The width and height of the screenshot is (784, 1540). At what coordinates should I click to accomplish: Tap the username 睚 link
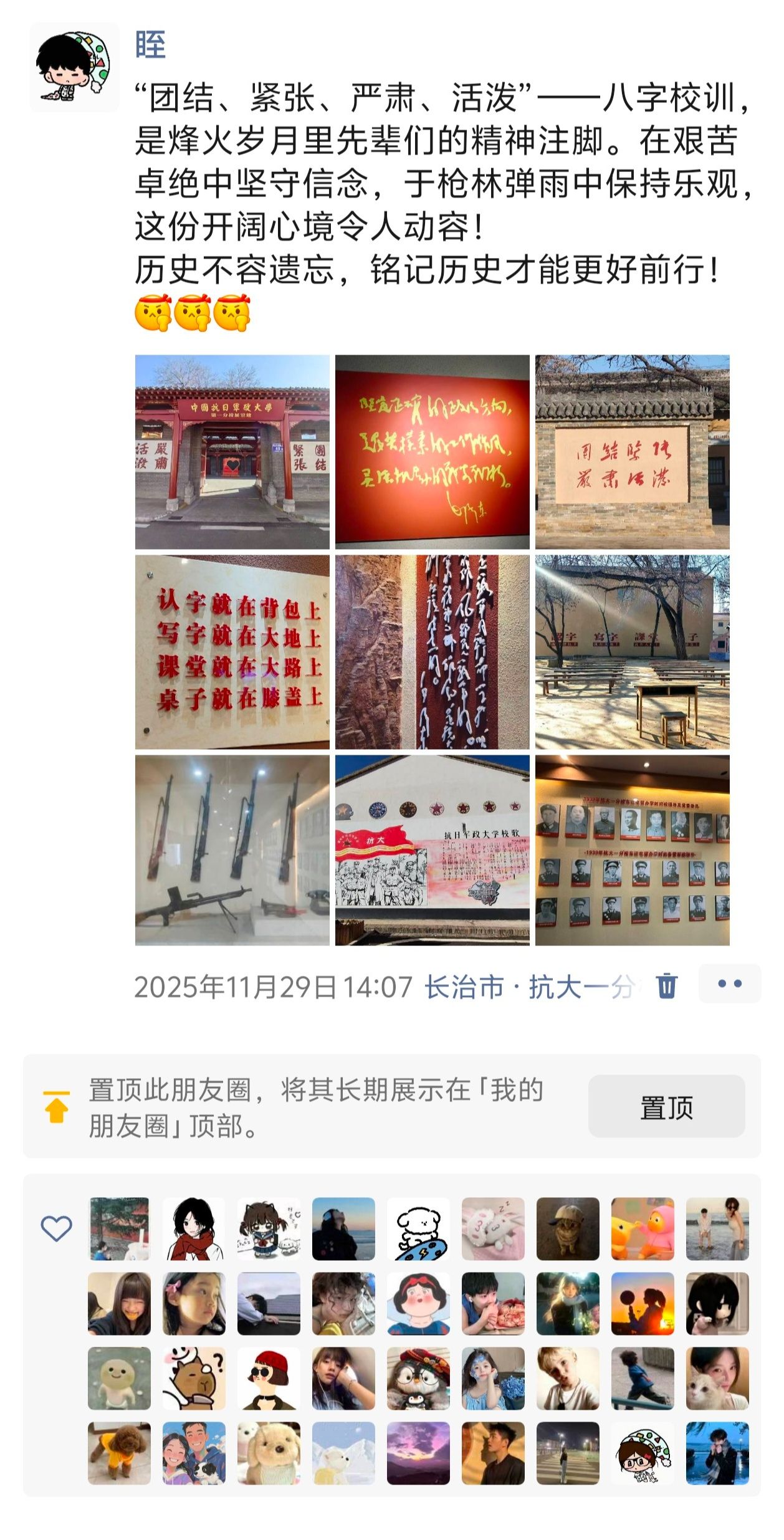150,45
